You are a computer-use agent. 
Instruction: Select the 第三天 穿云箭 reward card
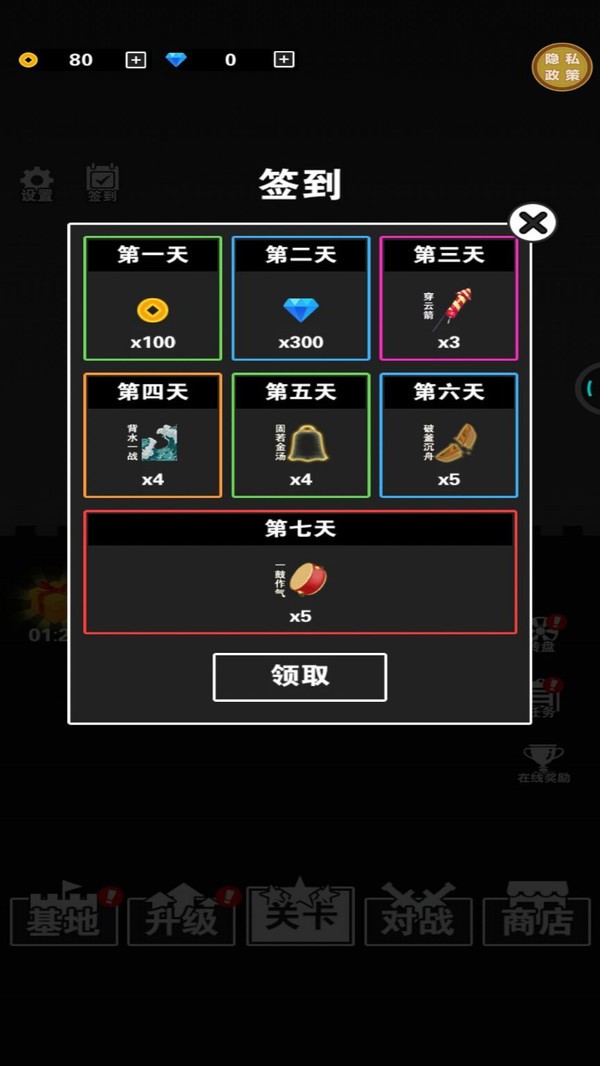click(449, 298)
